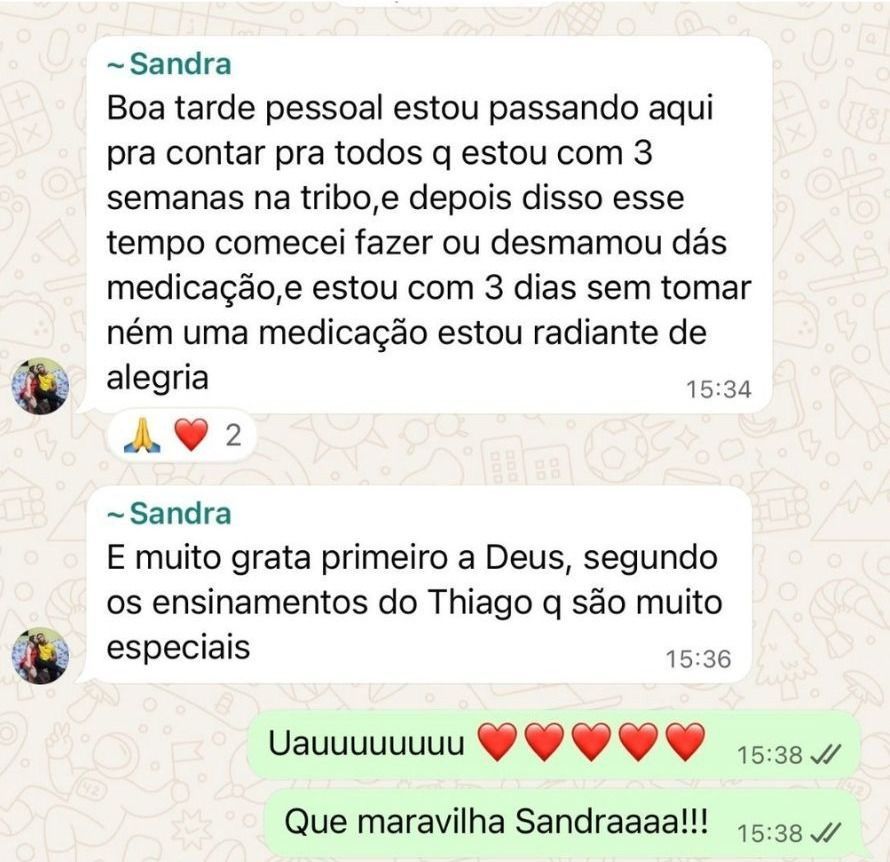Open Sandra's avatar next to the 15:36 message
Viewport: 890px width, 862px height.
tap(40, 656)
